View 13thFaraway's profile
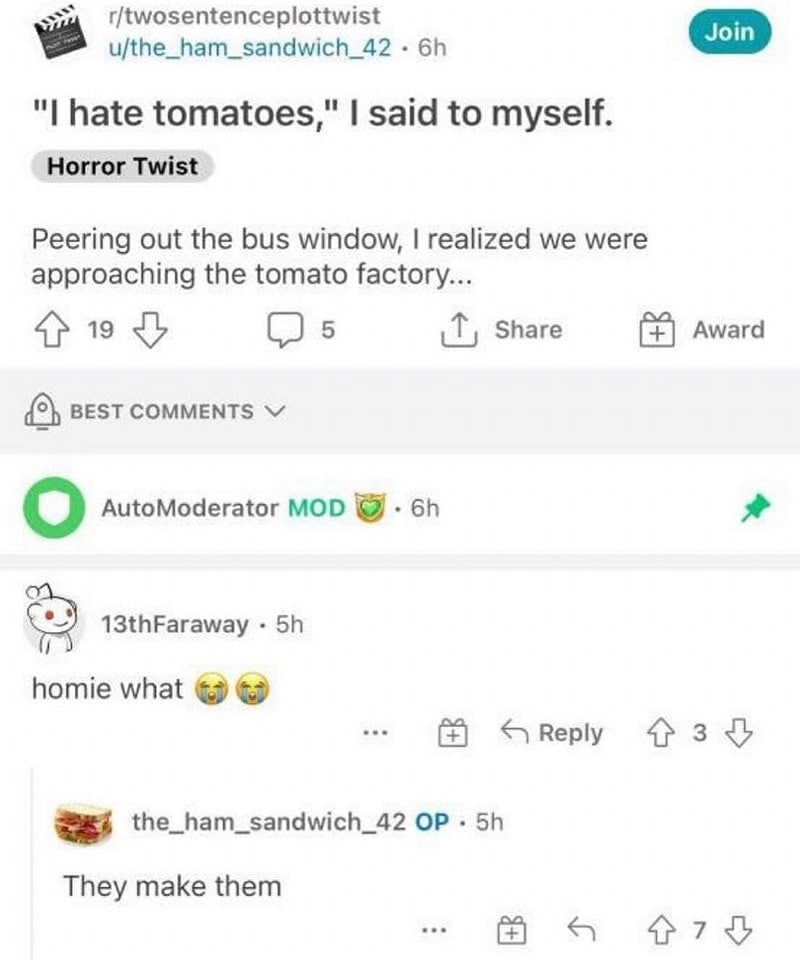 tap(175, 624)
